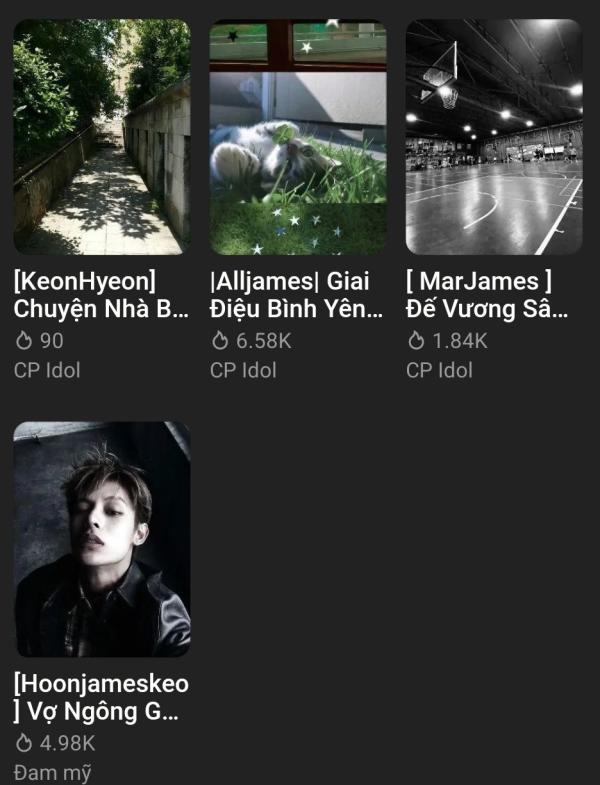Open the Alljames Giai Điệu Bình Yên story
This screenshot has width=600, height=785.
[297, 137]
